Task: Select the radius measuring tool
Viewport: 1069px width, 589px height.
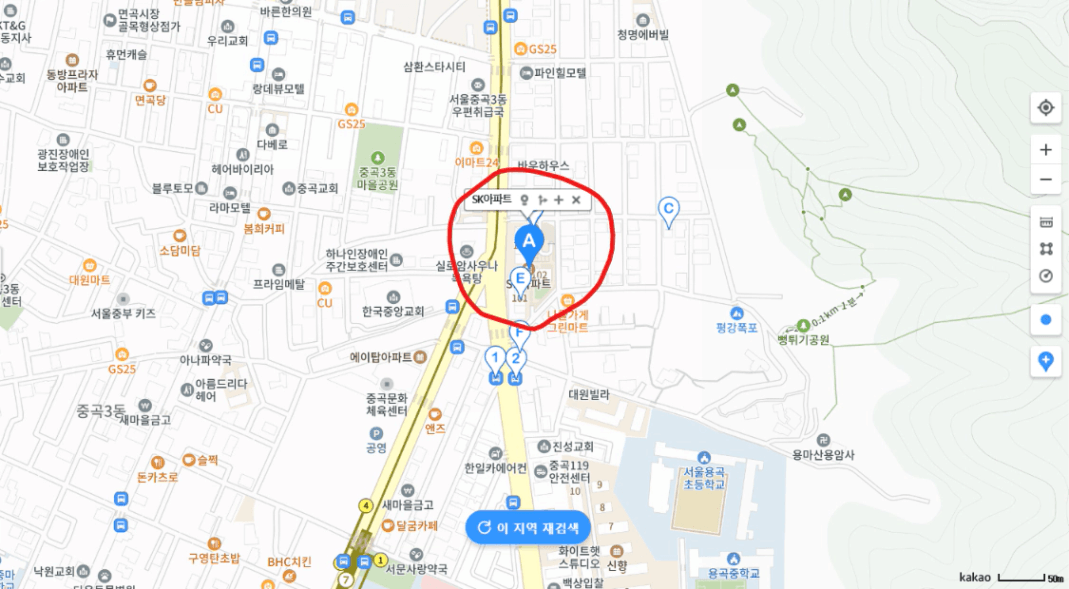Action: pos(1045,276)
